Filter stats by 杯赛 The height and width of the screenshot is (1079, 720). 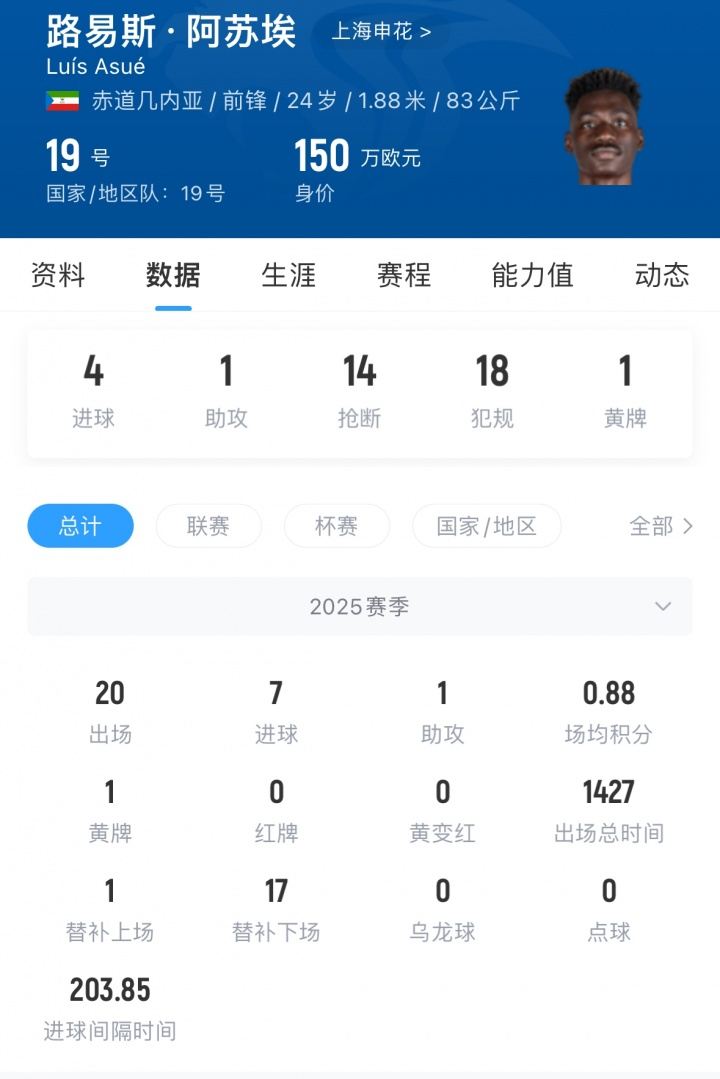click(x=336, y=526)
